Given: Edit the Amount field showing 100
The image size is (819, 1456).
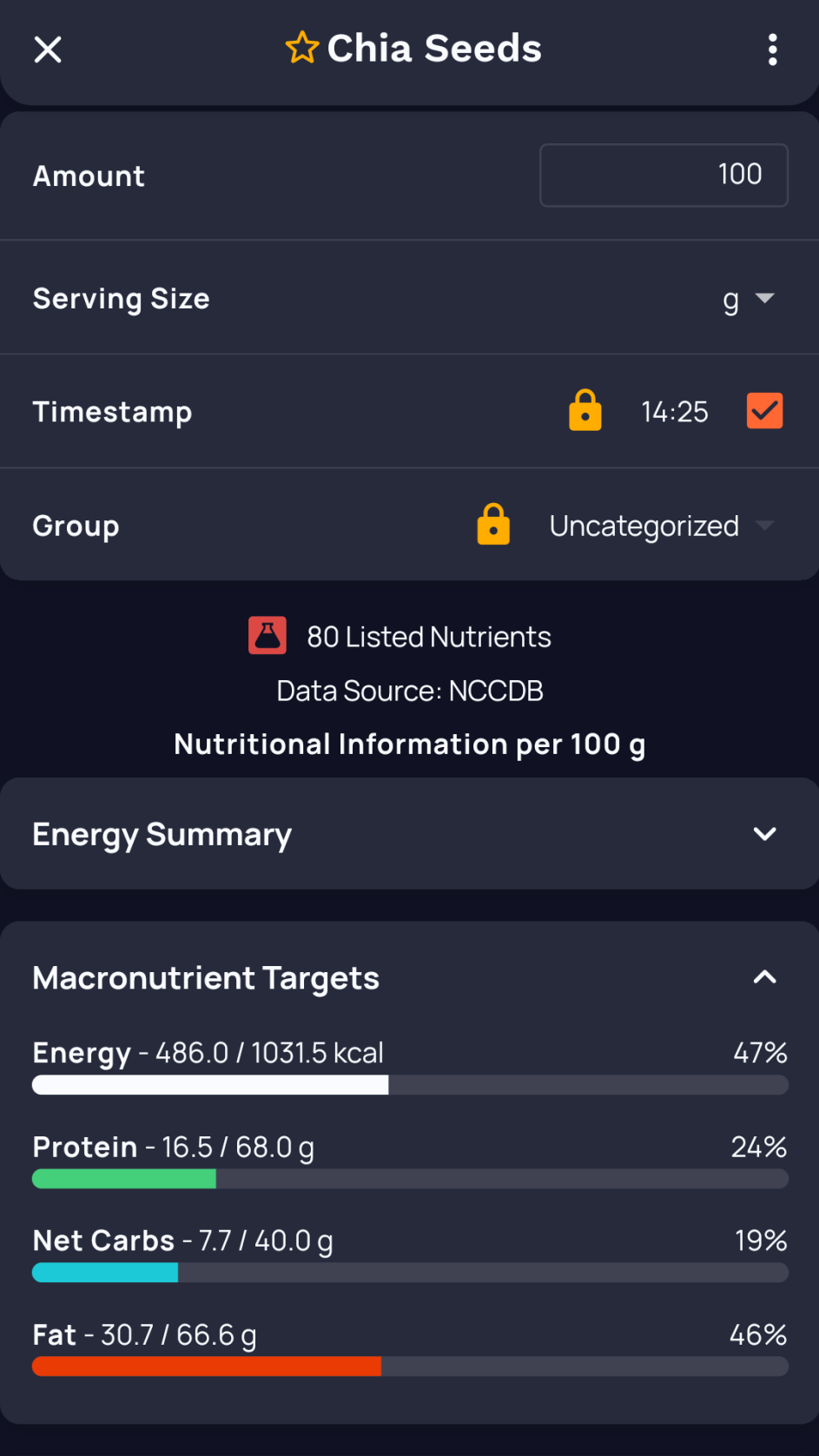Looking at the screenshot, I should tap(664, 175).
